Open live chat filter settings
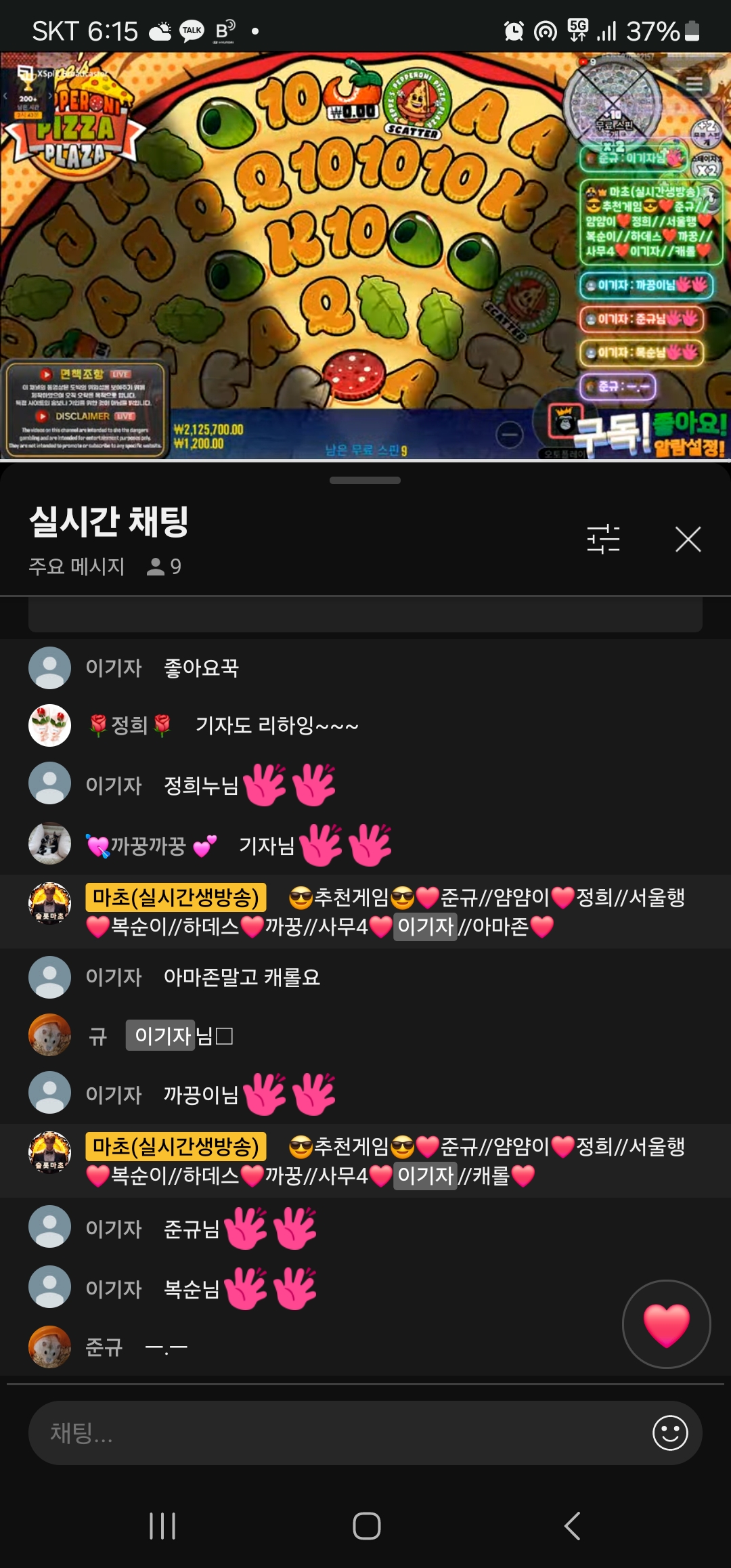This screenshot has height=1568, width=731. 603,540
